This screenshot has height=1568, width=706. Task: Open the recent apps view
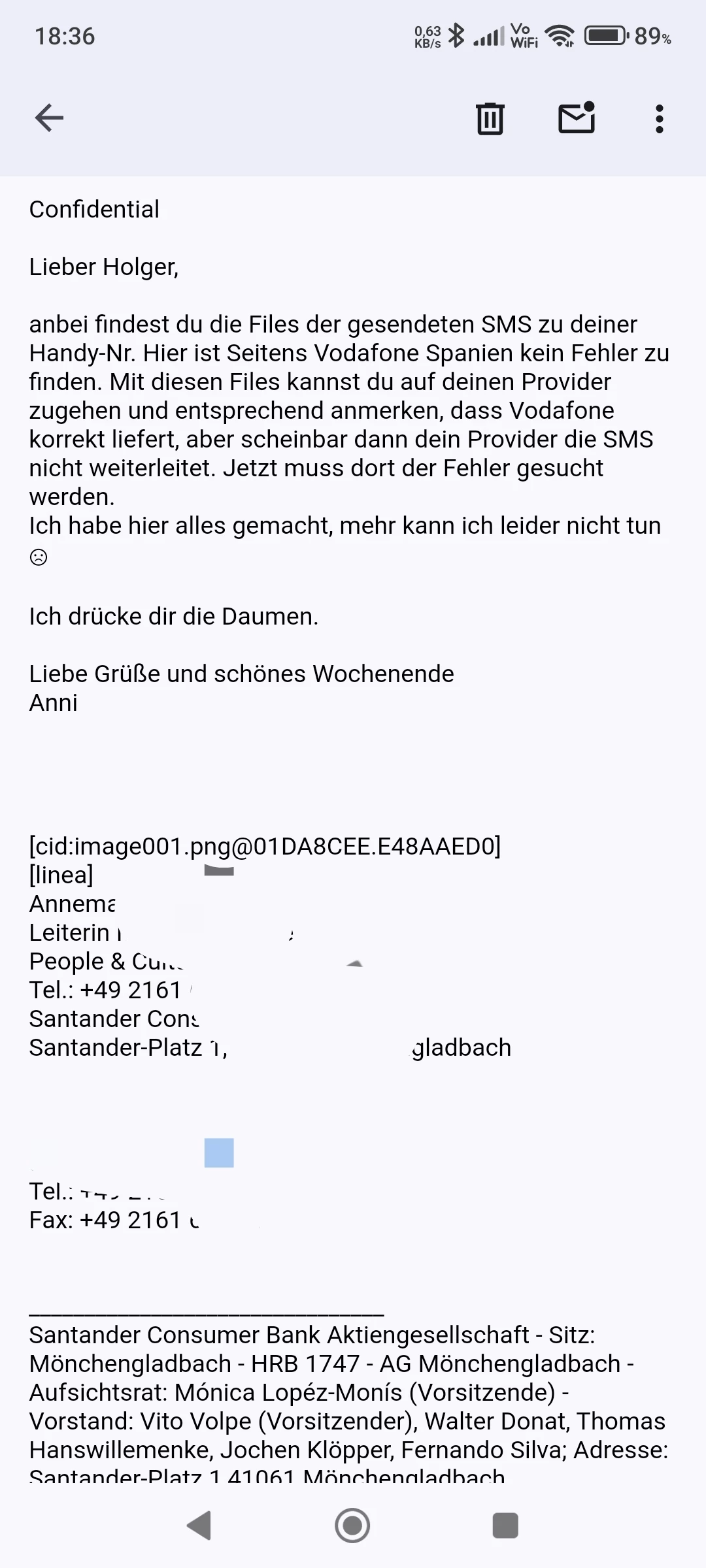pos(505,1526)
